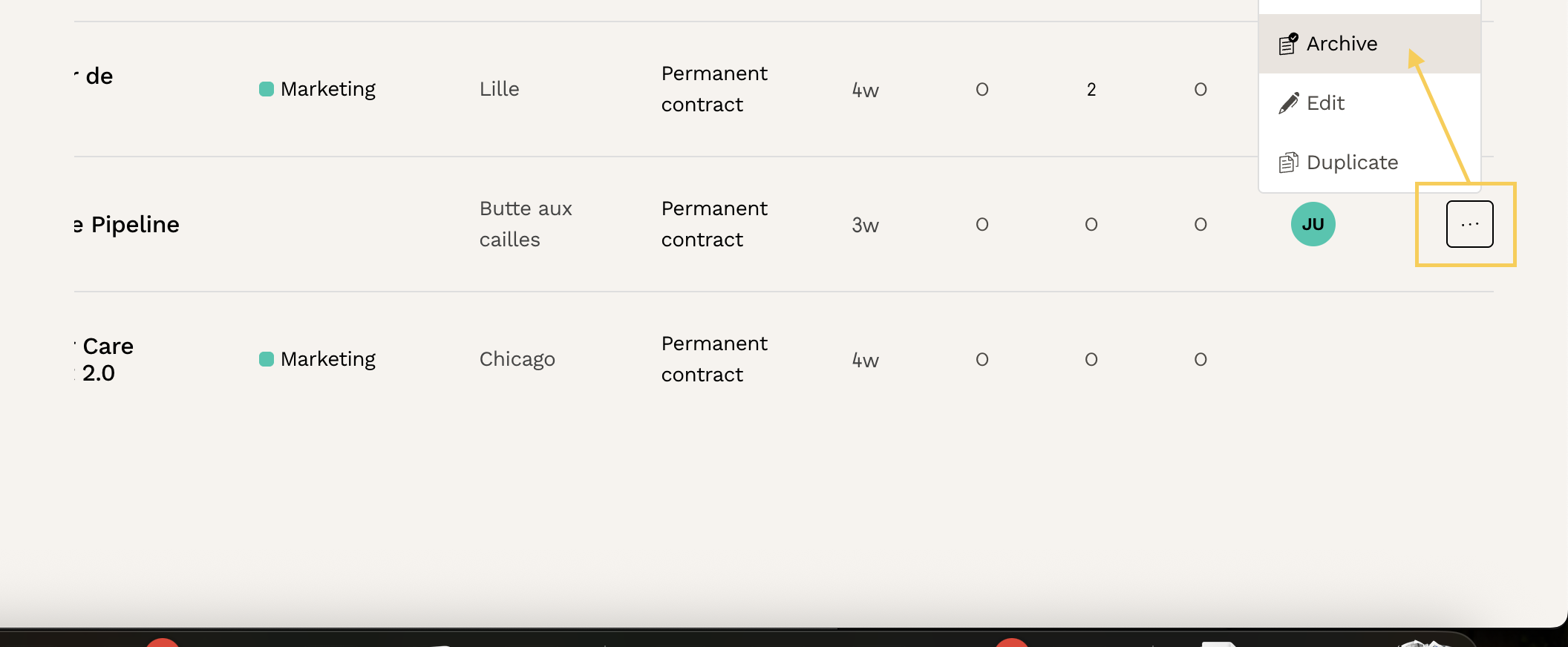
Task: Tap the JU avatar on Pipeline row
Action: (x=1313, y=224)
